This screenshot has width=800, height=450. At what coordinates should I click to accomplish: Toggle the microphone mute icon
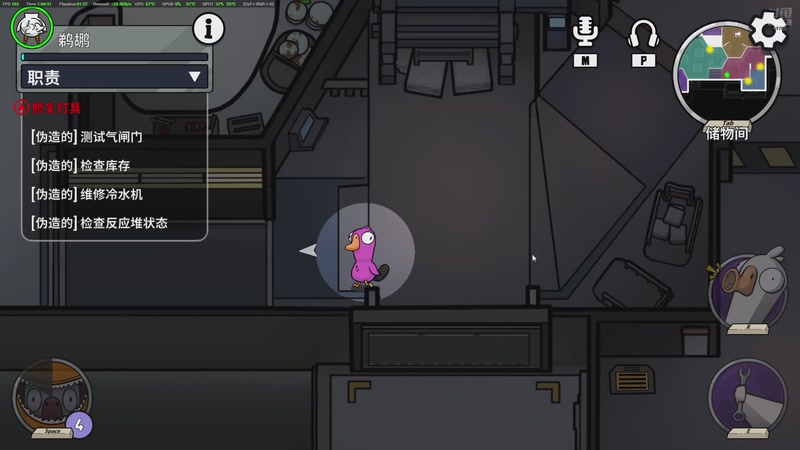[x=584, y=34]
